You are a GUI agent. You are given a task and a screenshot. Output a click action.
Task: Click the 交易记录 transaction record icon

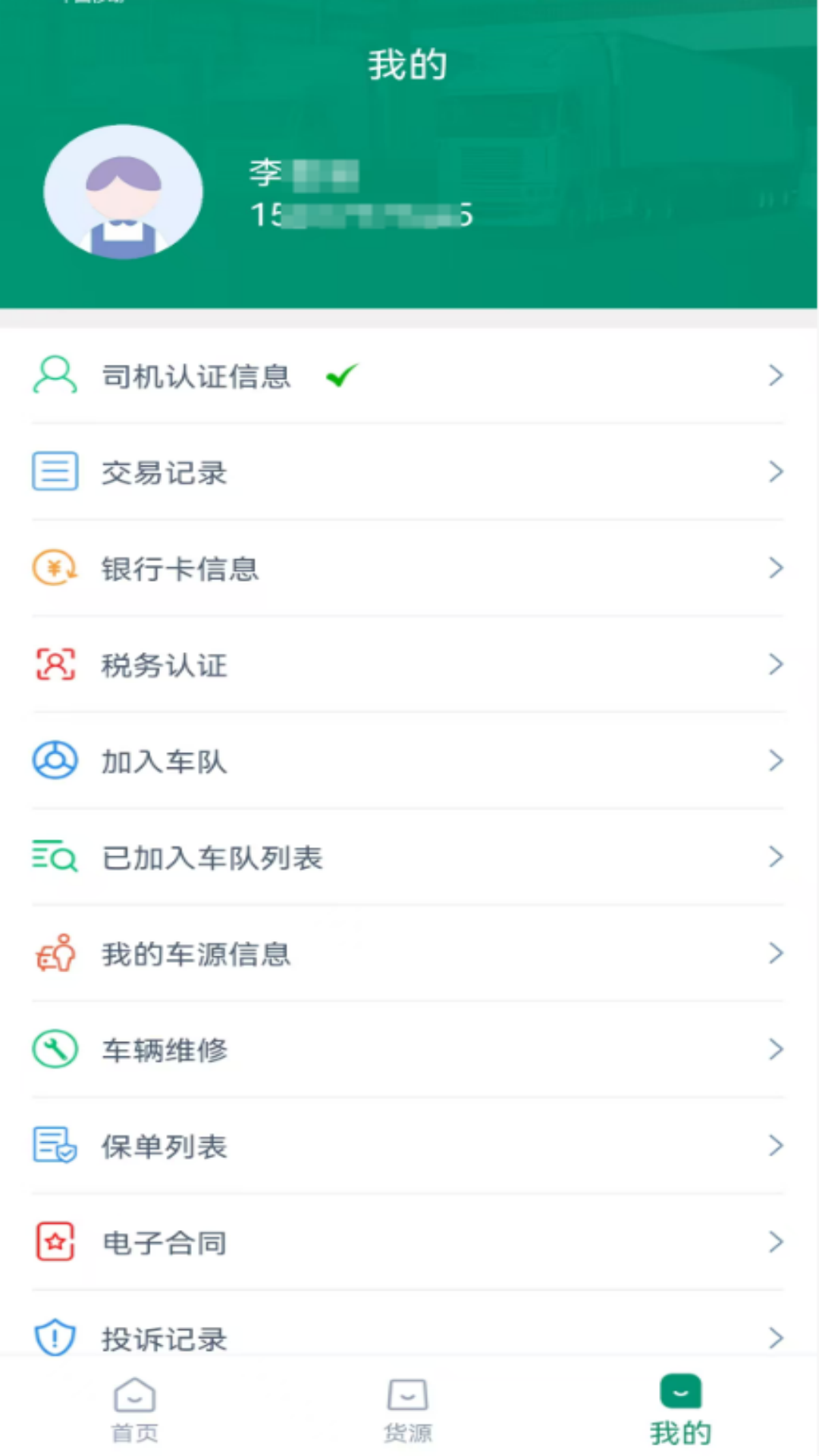pos(54,472)
